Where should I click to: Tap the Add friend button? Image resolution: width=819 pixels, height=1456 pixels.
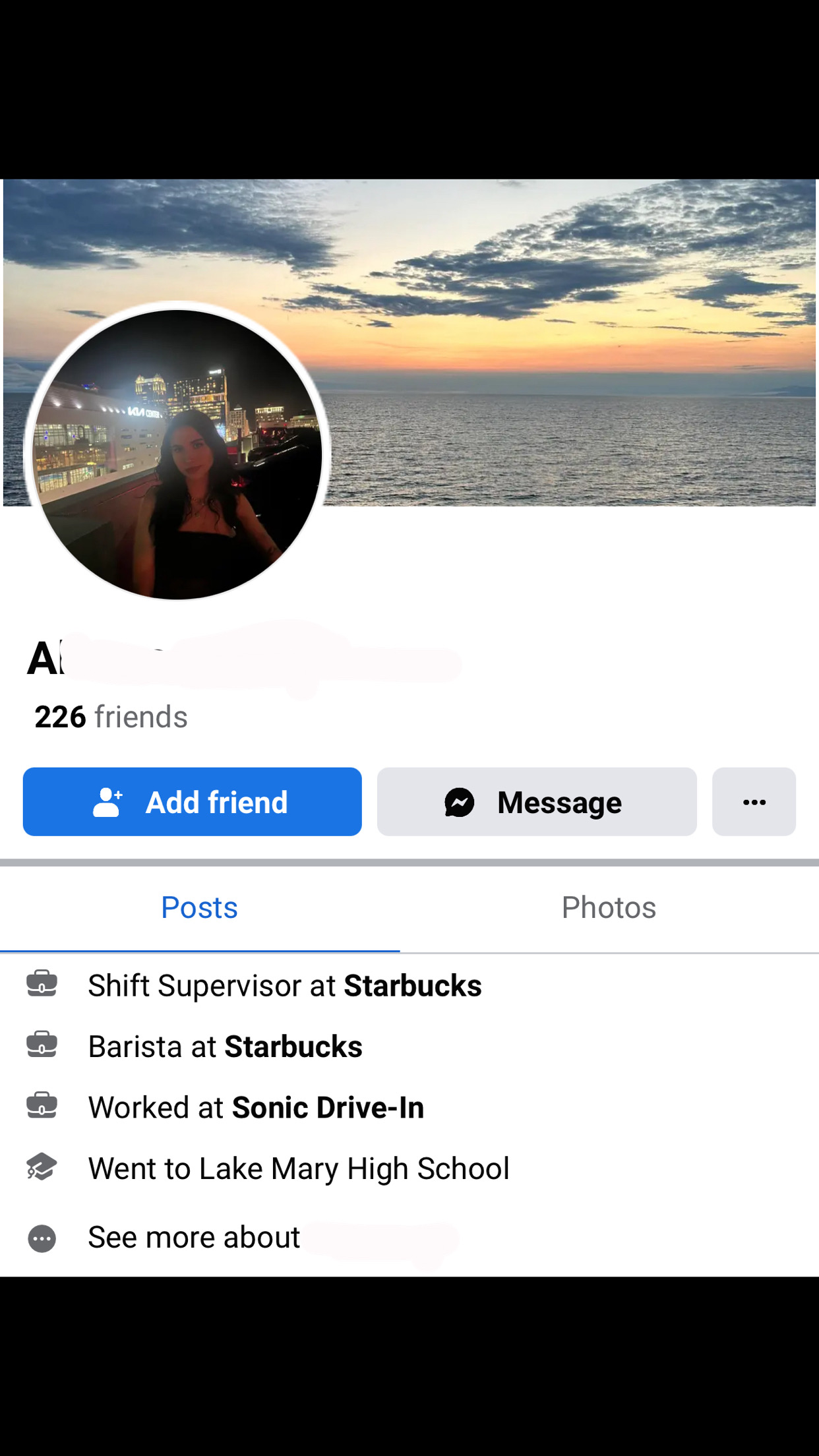coord(192,802)
